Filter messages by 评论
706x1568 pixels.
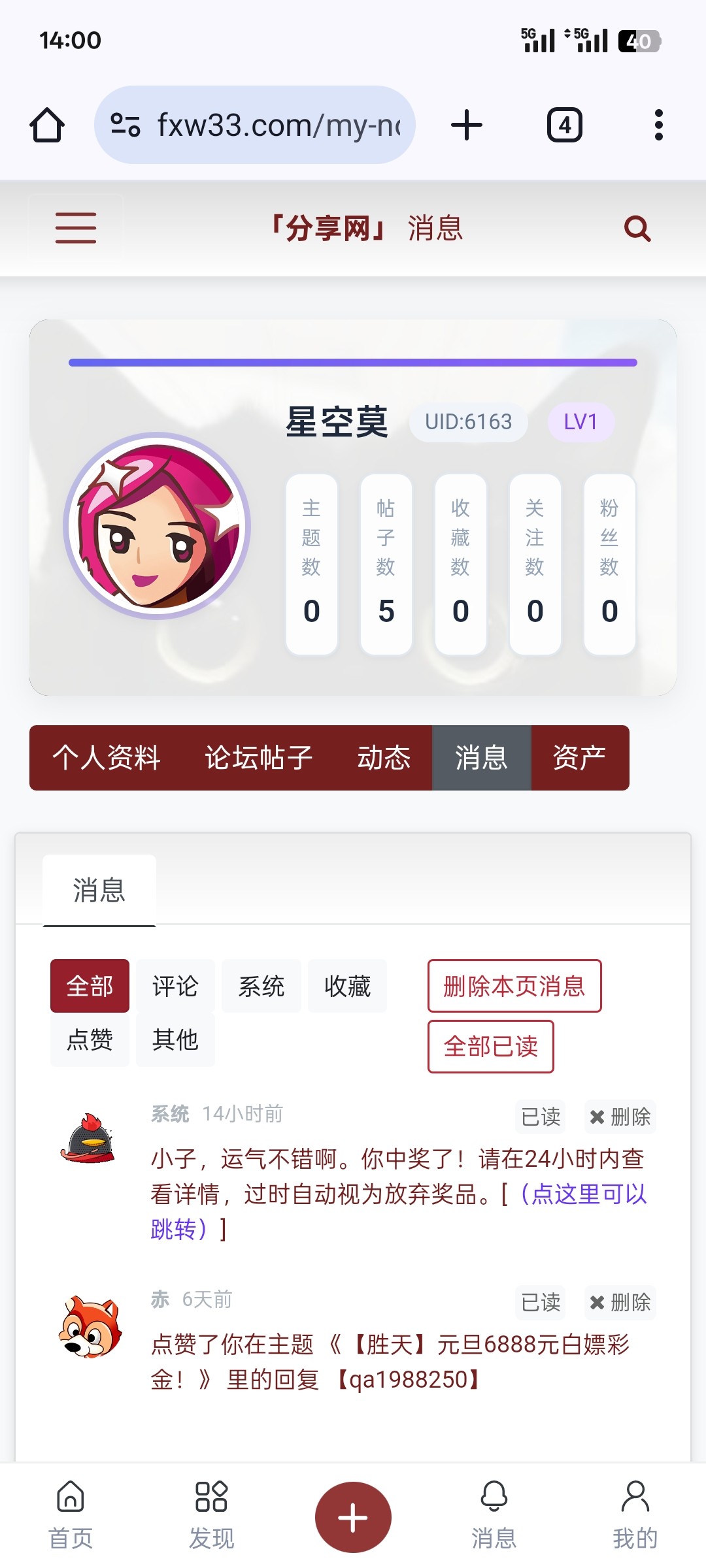(x=175, y=986)
